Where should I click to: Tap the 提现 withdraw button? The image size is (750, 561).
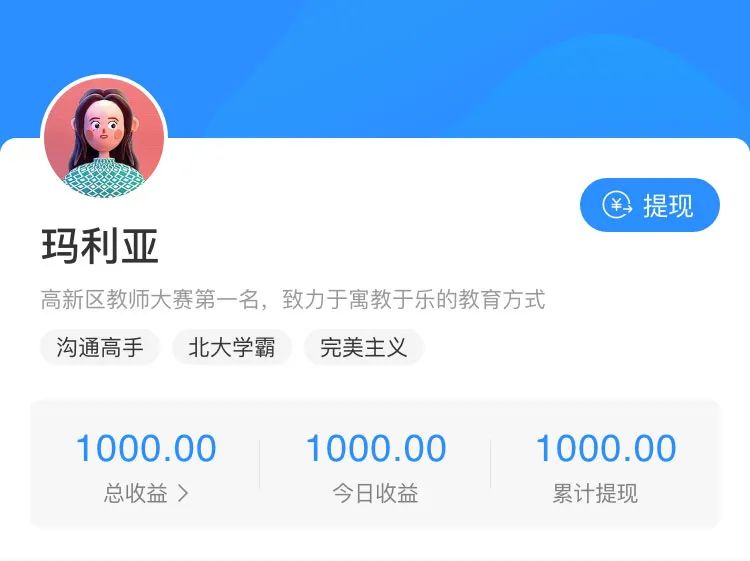pyautogui.click(x=650, y=205)
